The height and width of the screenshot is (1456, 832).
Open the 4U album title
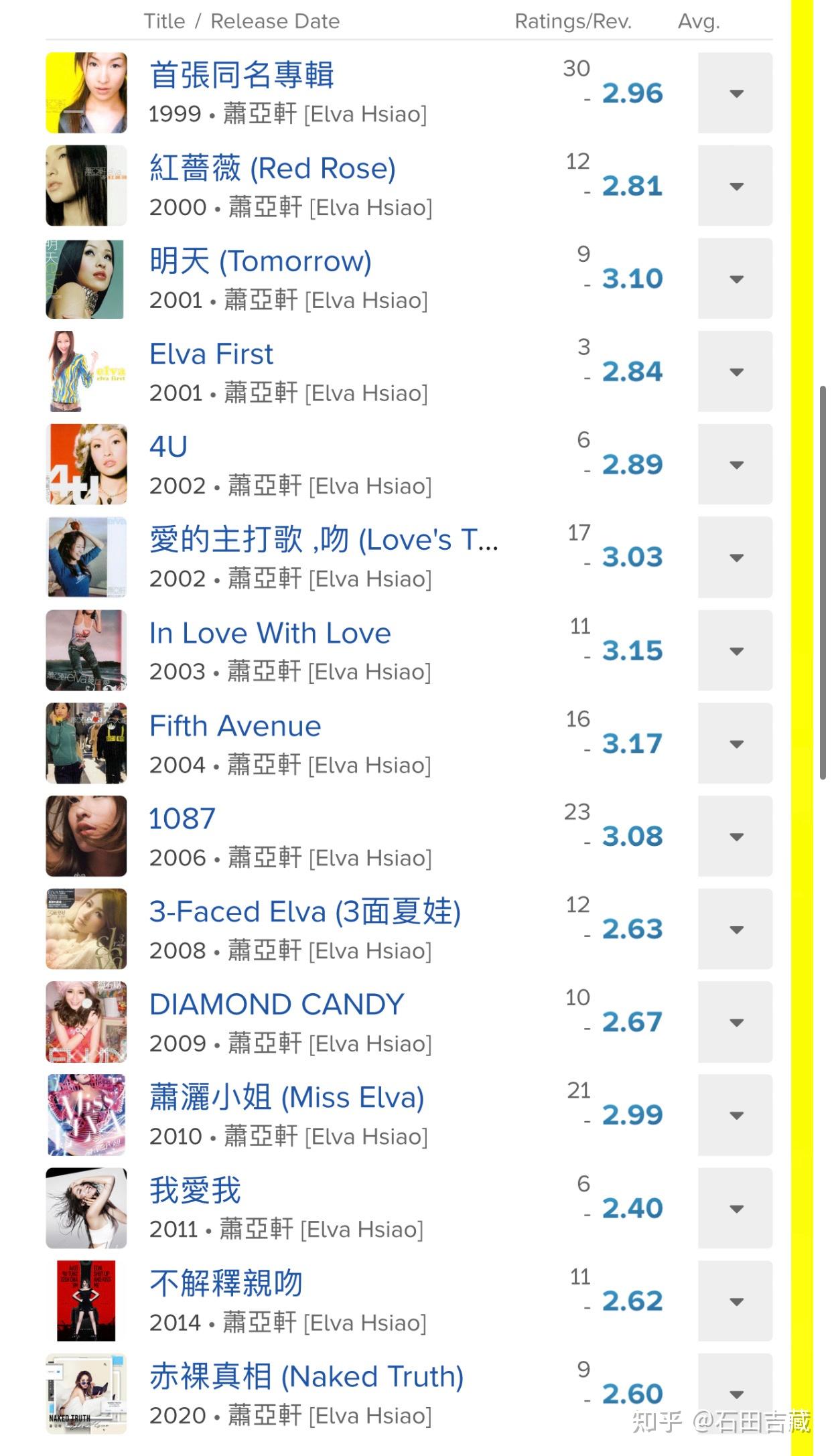168,447
